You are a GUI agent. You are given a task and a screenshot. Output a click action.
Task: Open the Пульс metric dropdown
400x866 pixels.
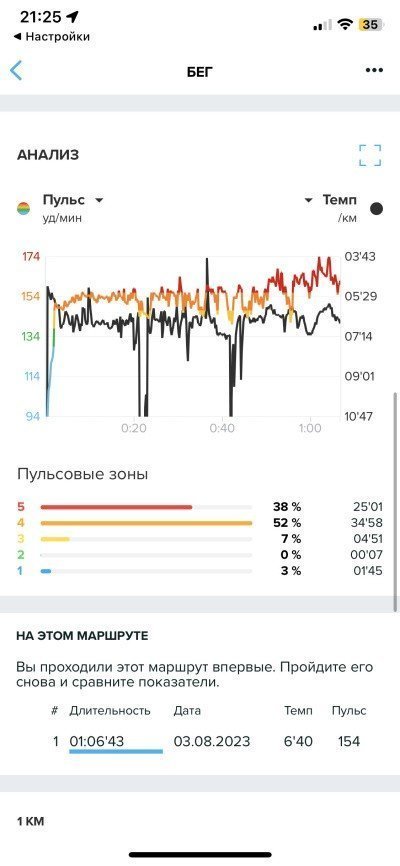pyautogui.click(x=73, y=200)
